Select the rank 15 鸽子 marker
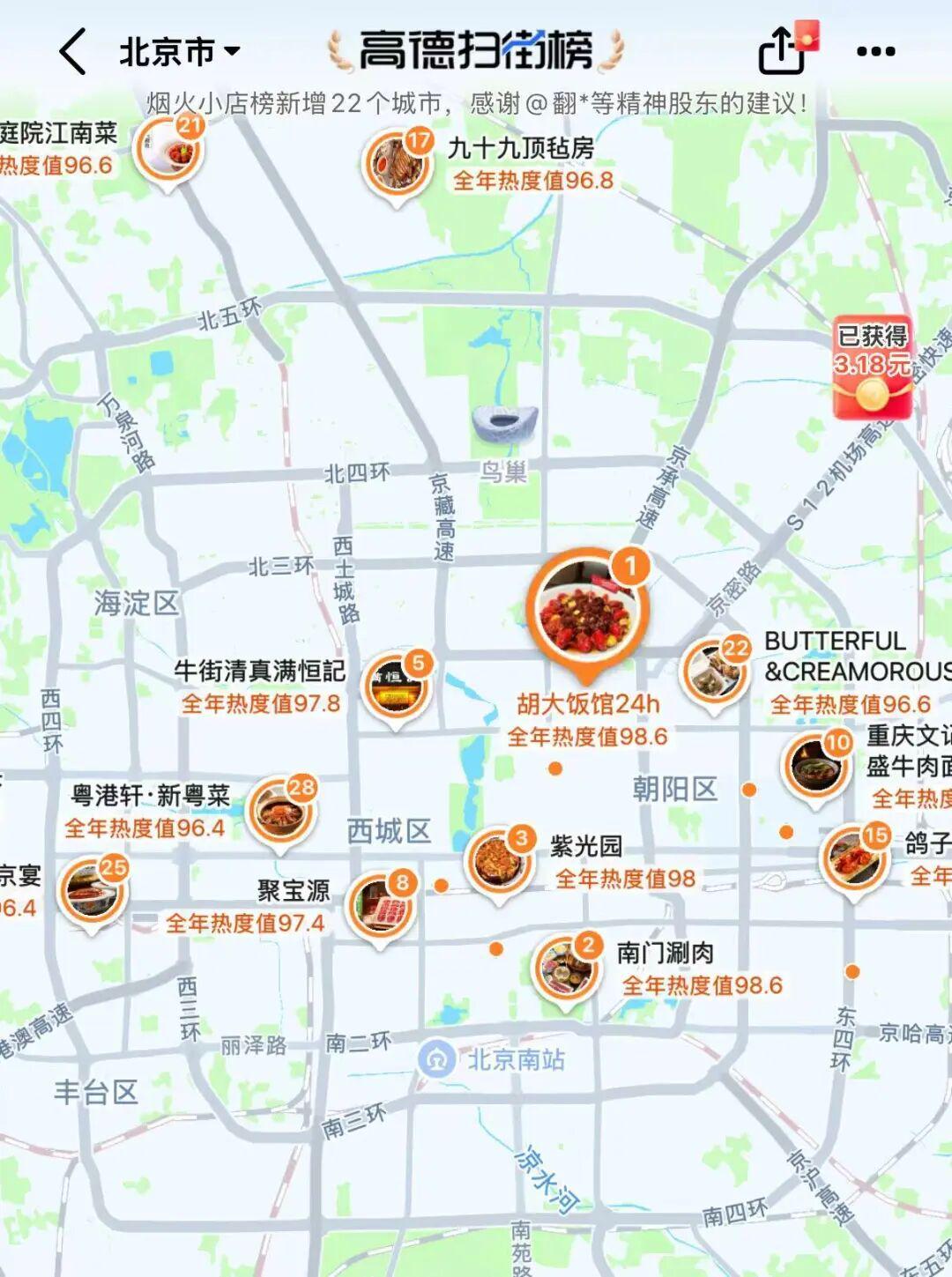The height and width of the screenshot is (1277, 952). coord(852,858)
